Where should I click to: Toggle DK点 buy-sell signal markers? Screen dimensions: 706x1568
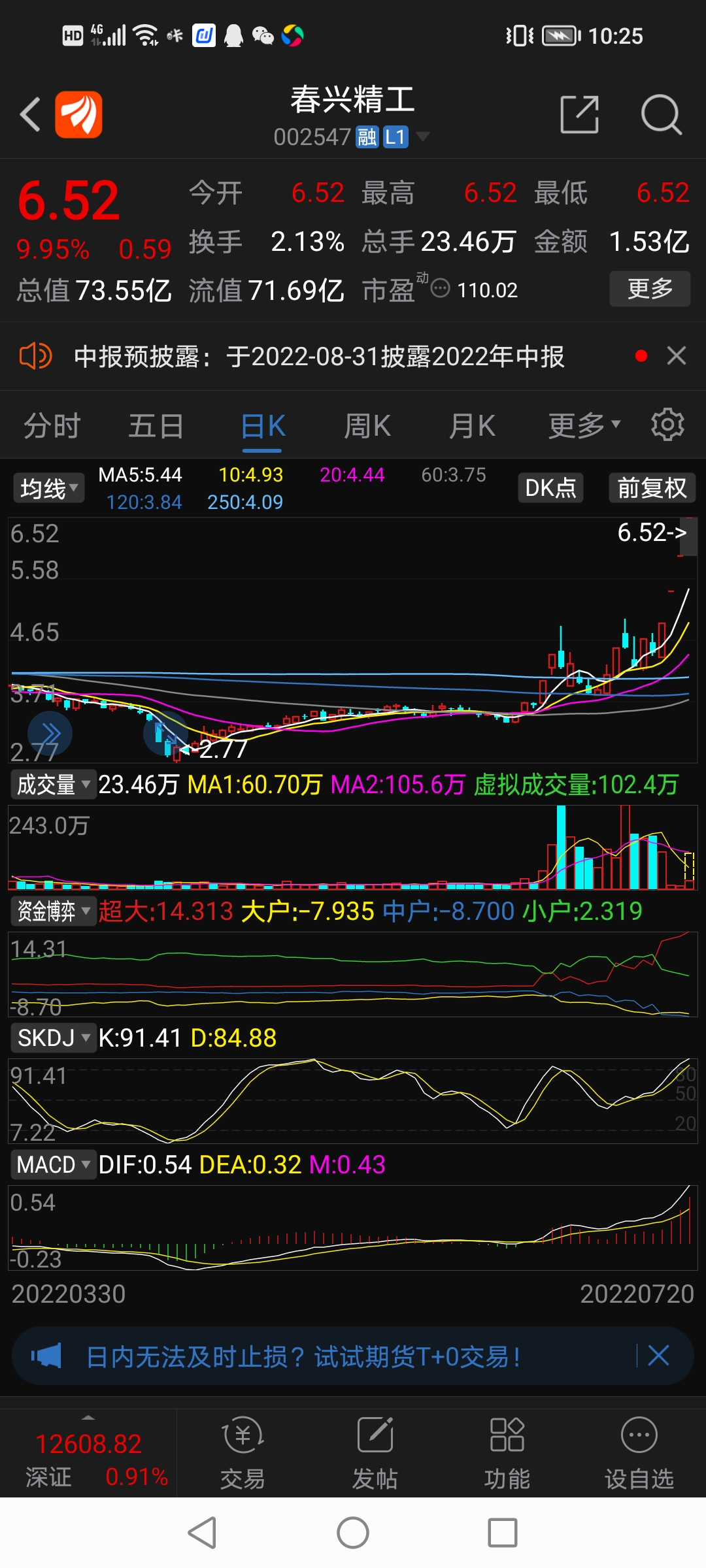tap(550, 487)
